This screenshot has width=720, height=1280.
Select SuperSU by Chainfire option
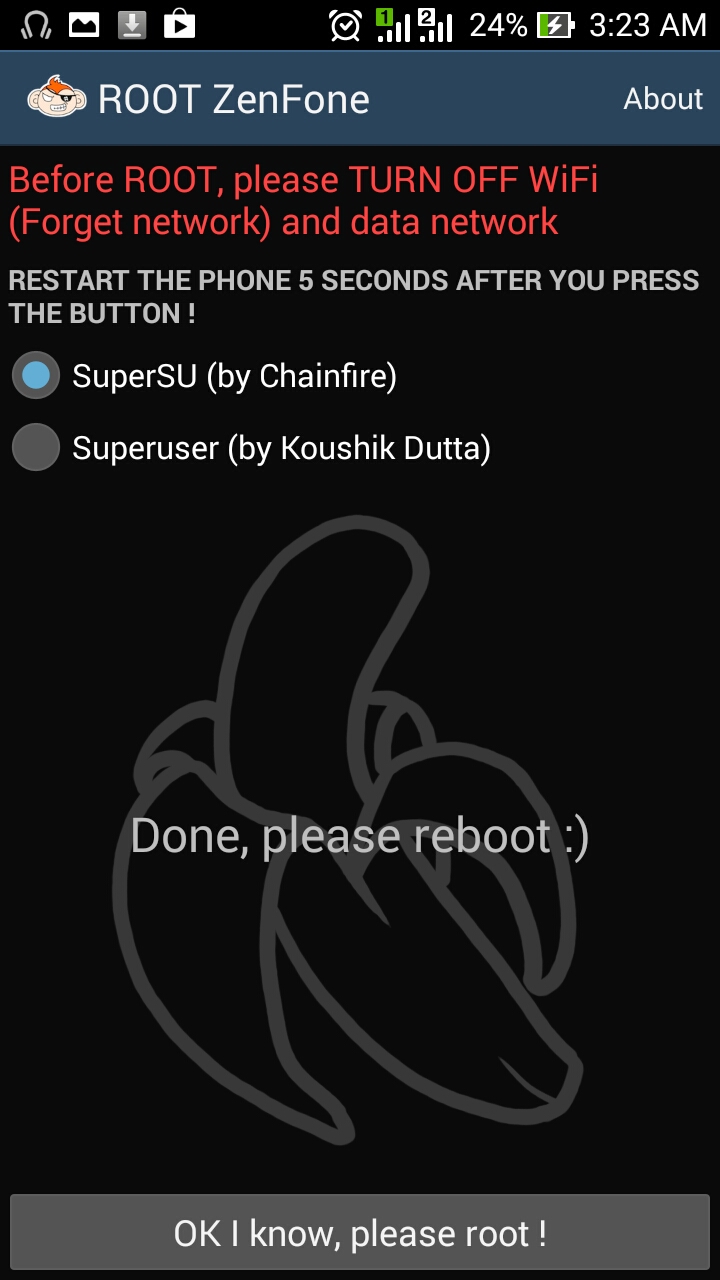(204, 376)
